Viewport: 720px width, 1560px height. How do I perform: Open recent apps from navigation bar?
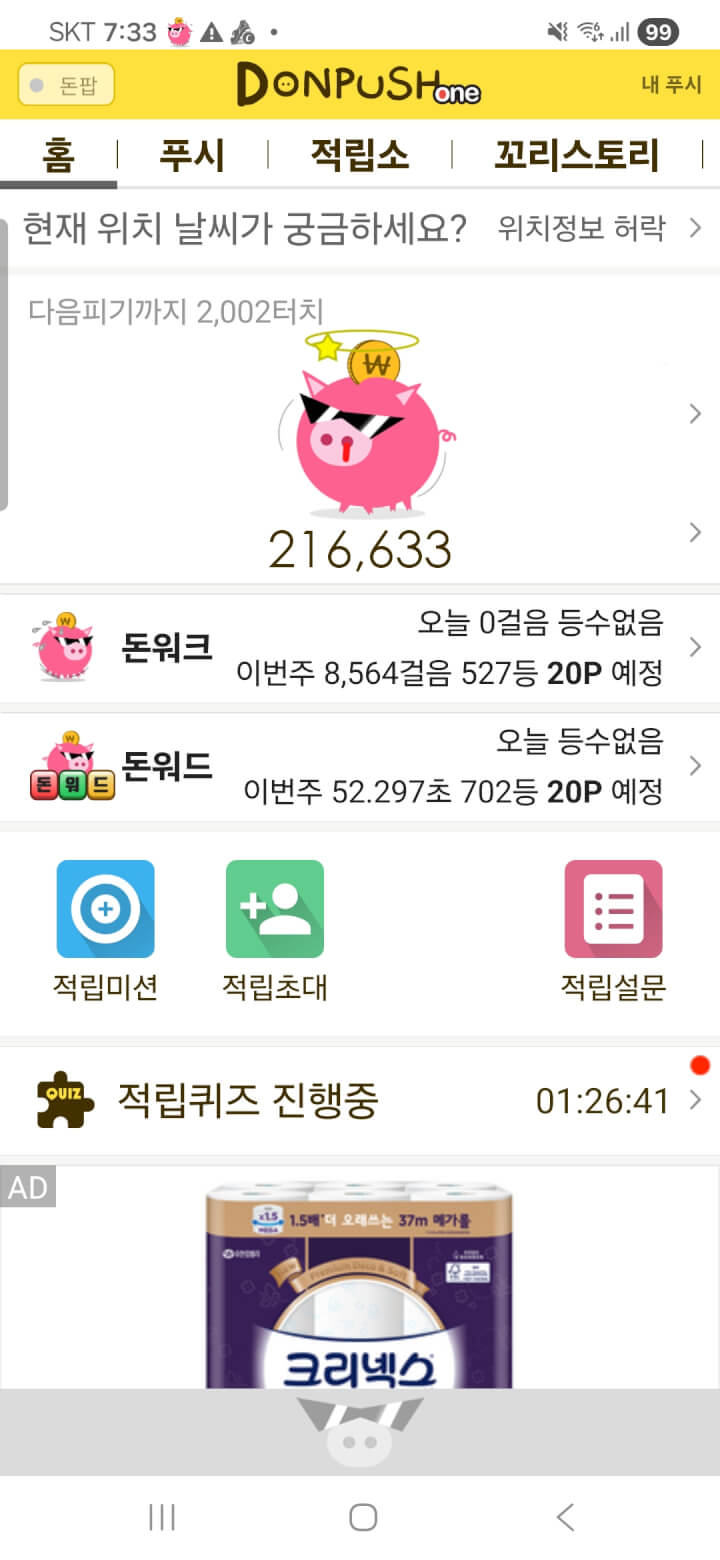tap(161, 1517)
